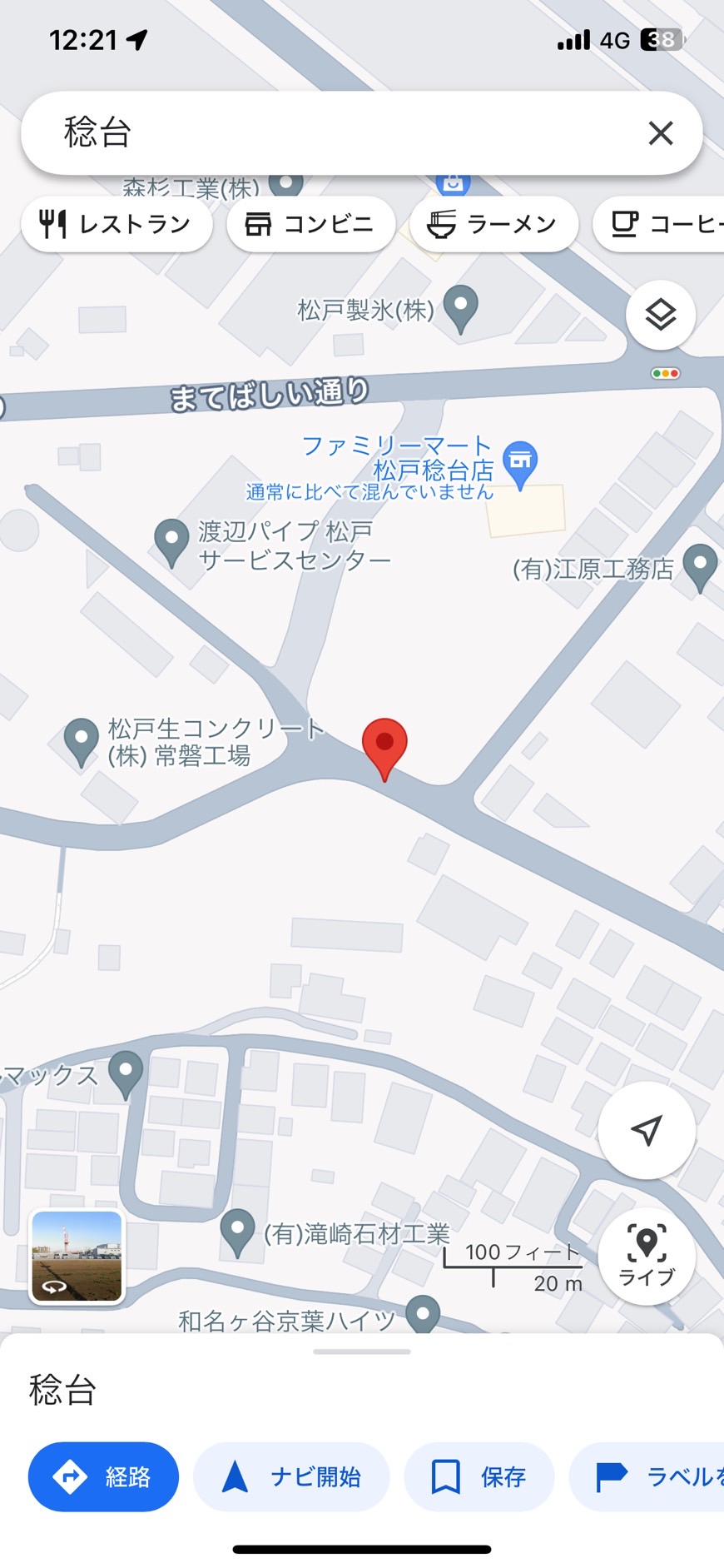Save this place with 保存
The height and width of the screenshot is (1568, 724).
point(479,1476)
